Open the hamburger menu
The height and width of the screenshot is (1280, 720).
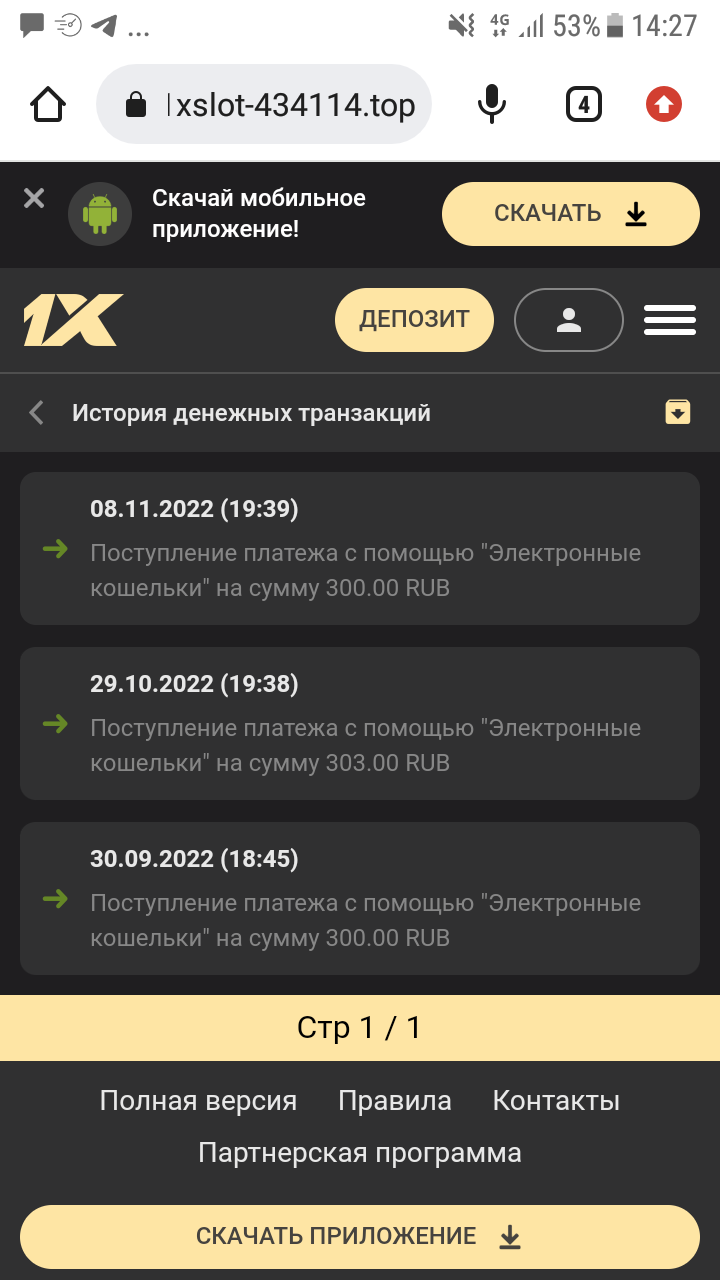669,320
